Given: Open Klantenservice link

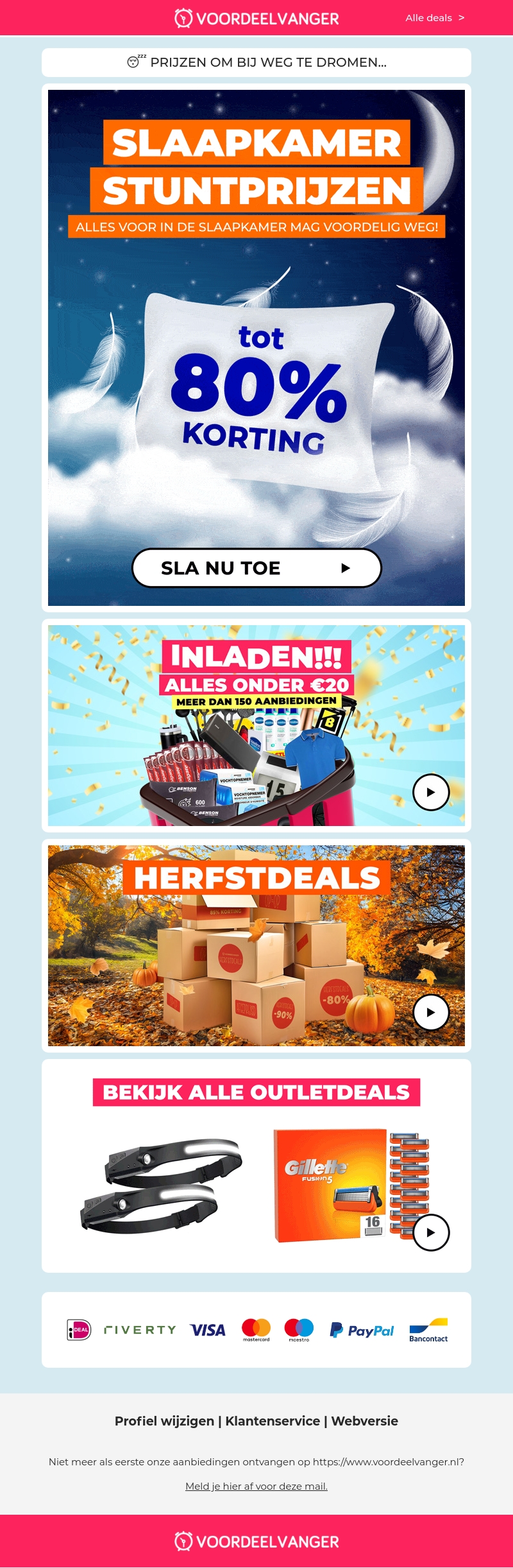Looking at the screenshot, I should pos(273,1421).
